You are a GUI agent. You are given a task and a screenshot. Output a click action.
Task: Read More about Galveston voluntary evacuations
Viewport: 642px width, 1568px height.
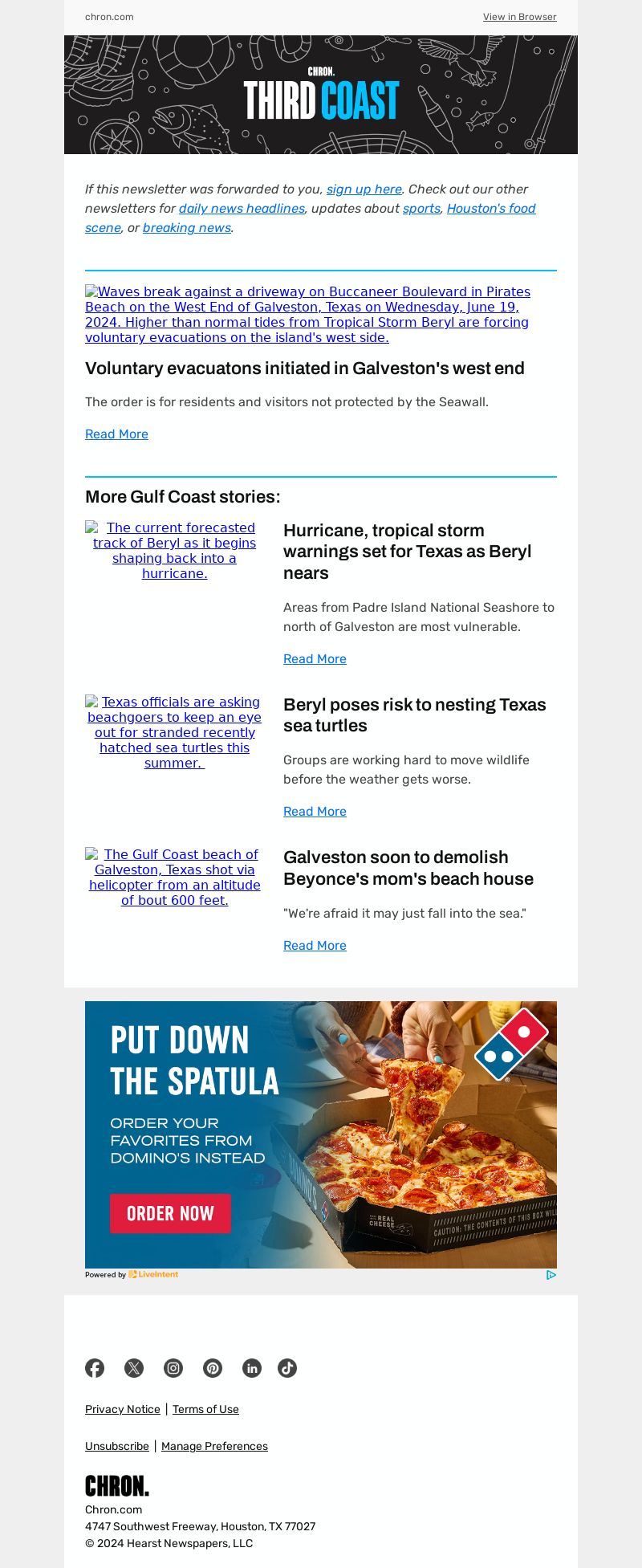(x=116, y=434)
